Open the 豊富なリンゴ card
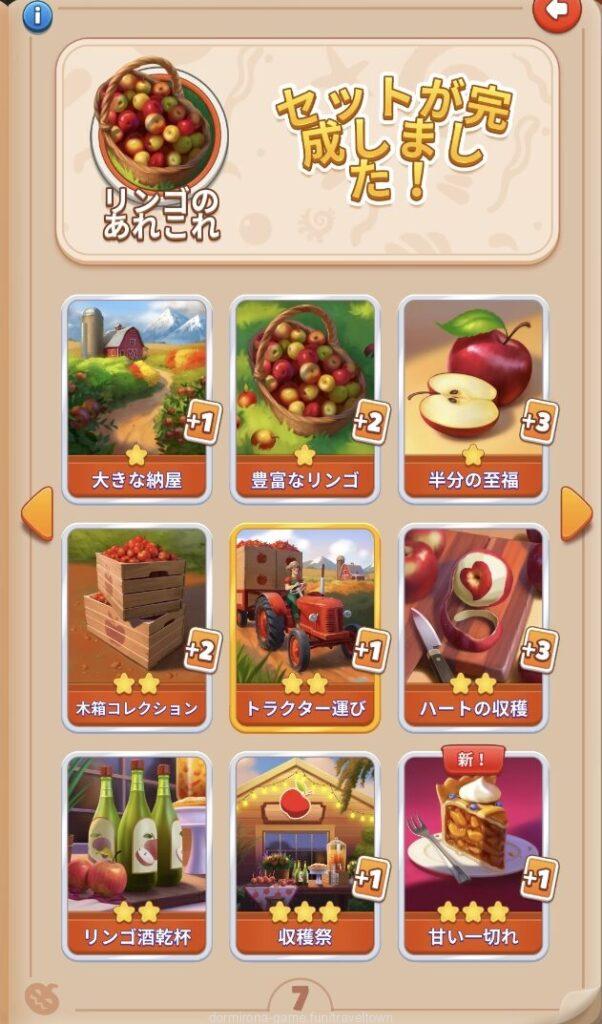Screen dimensions: 602x1024 coord(305,398)
